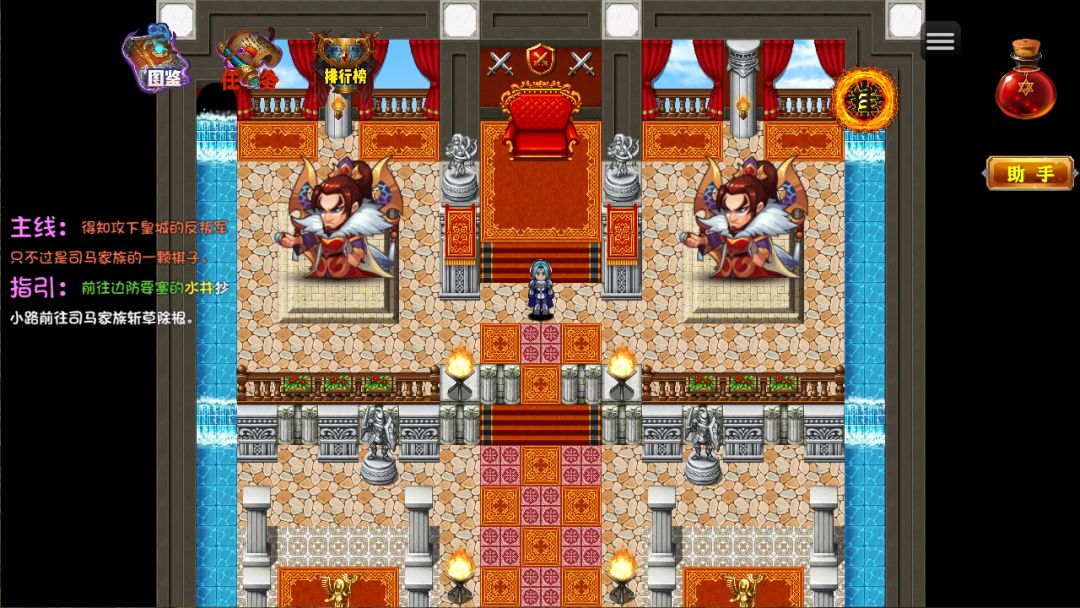Tap the flaming ring emblem icon
Viewport: 1080px width, 608px height.
pyautogui.click(x=864, y=100)
